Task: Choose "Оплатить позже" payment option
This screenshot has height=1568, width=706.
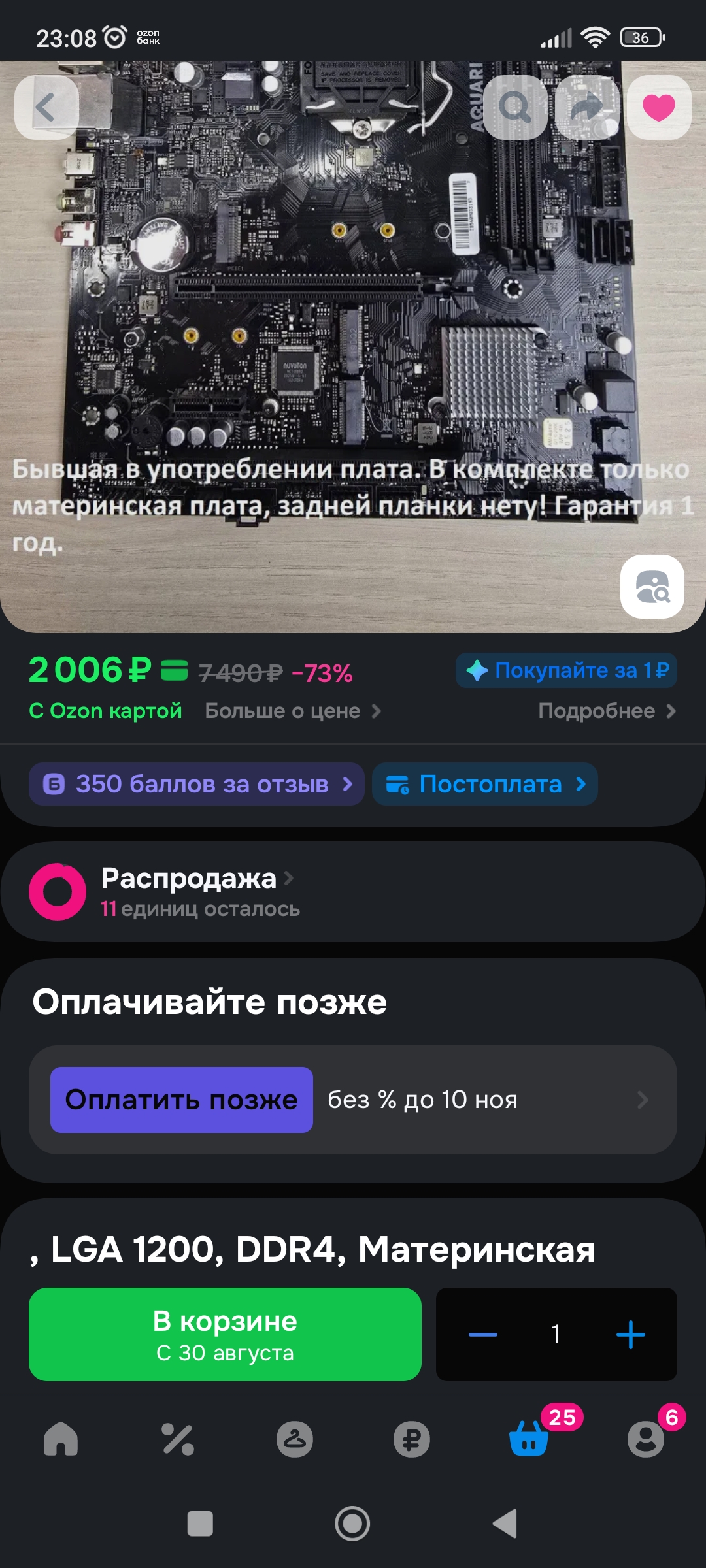Action: [x=182, y=1100]
